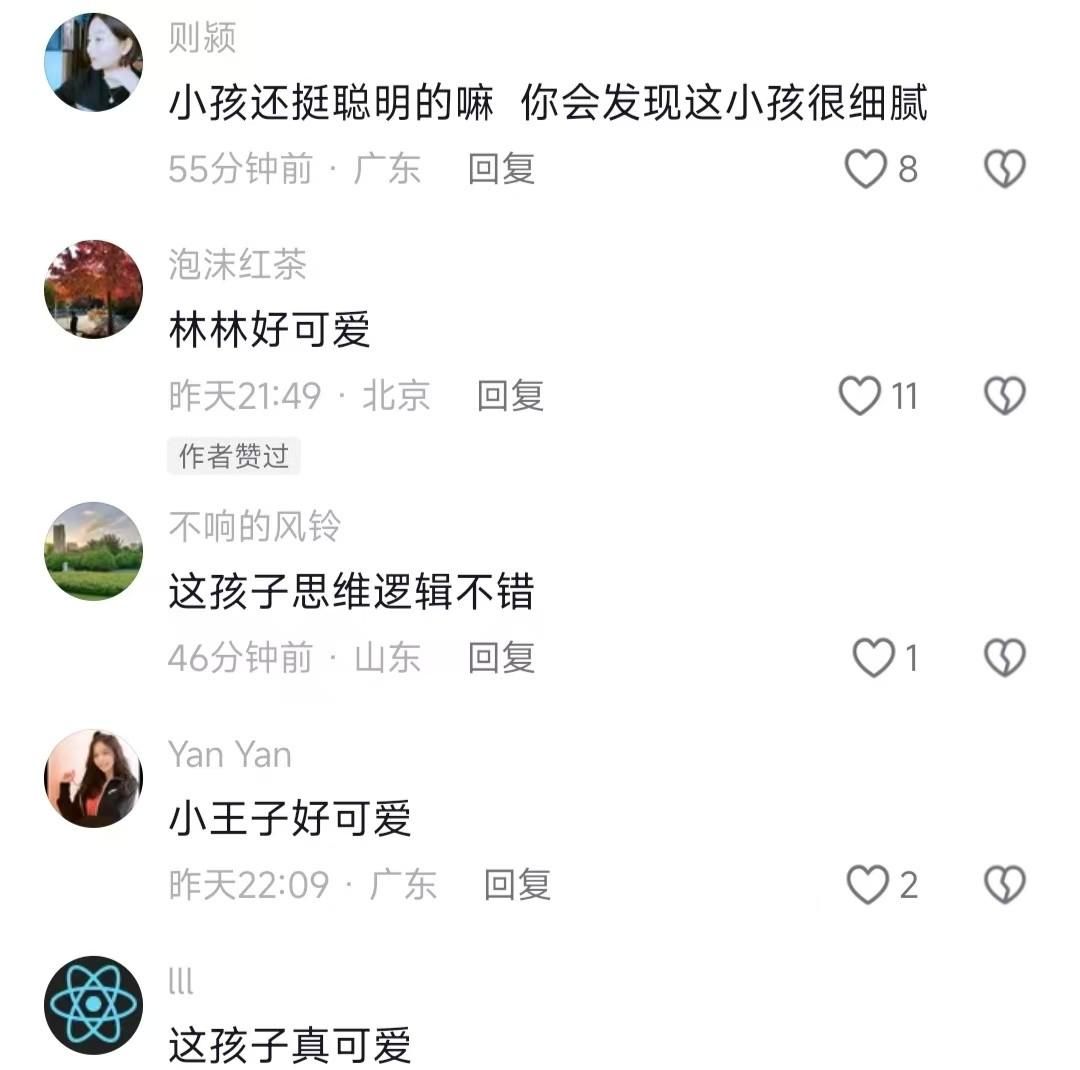
Task: Like 则颍's comment
Action: point(866,169)
